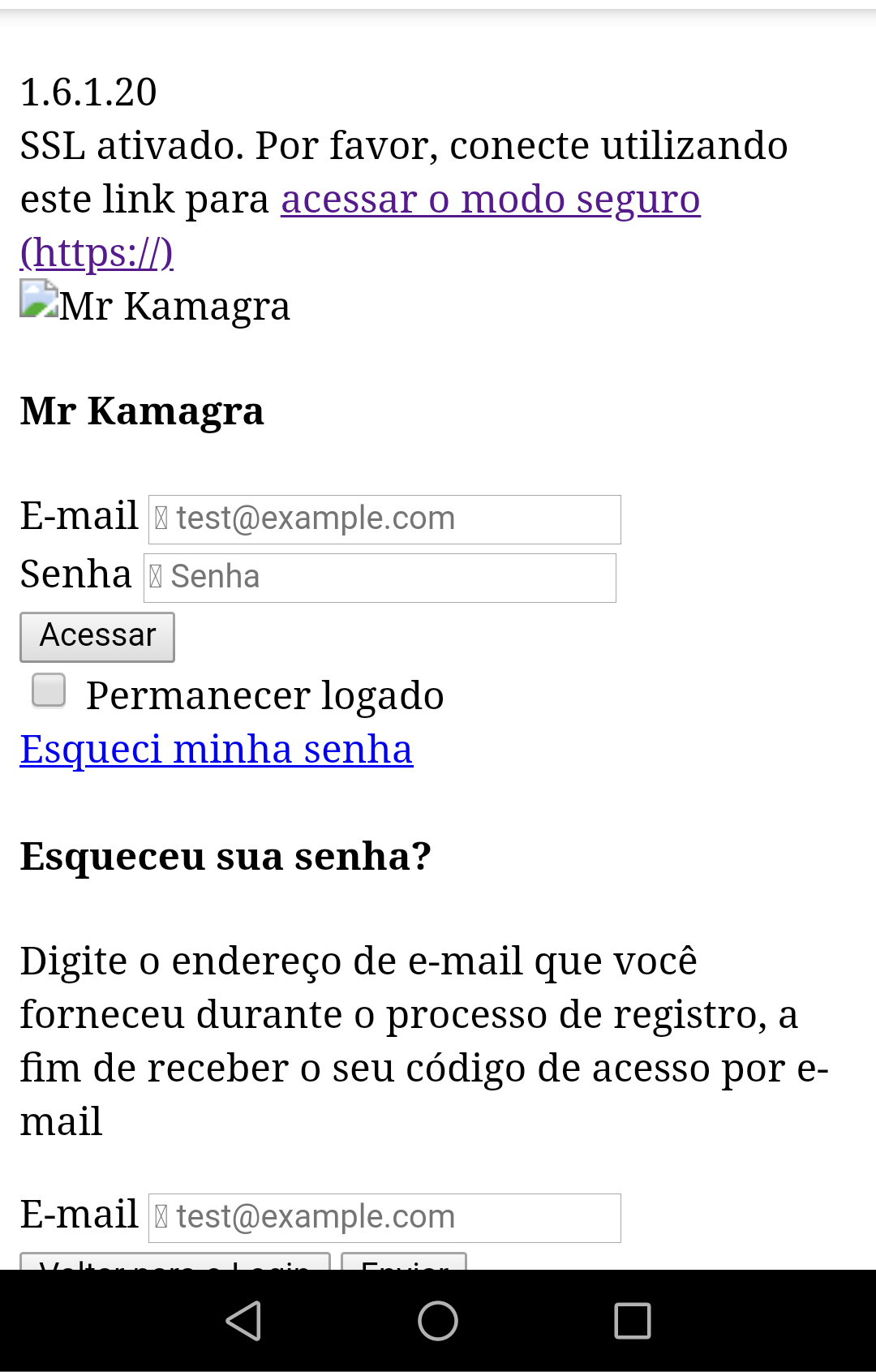Select the password recovery E-mail field
Screen dimensions: 876x1372
[x=384, y=1218]
